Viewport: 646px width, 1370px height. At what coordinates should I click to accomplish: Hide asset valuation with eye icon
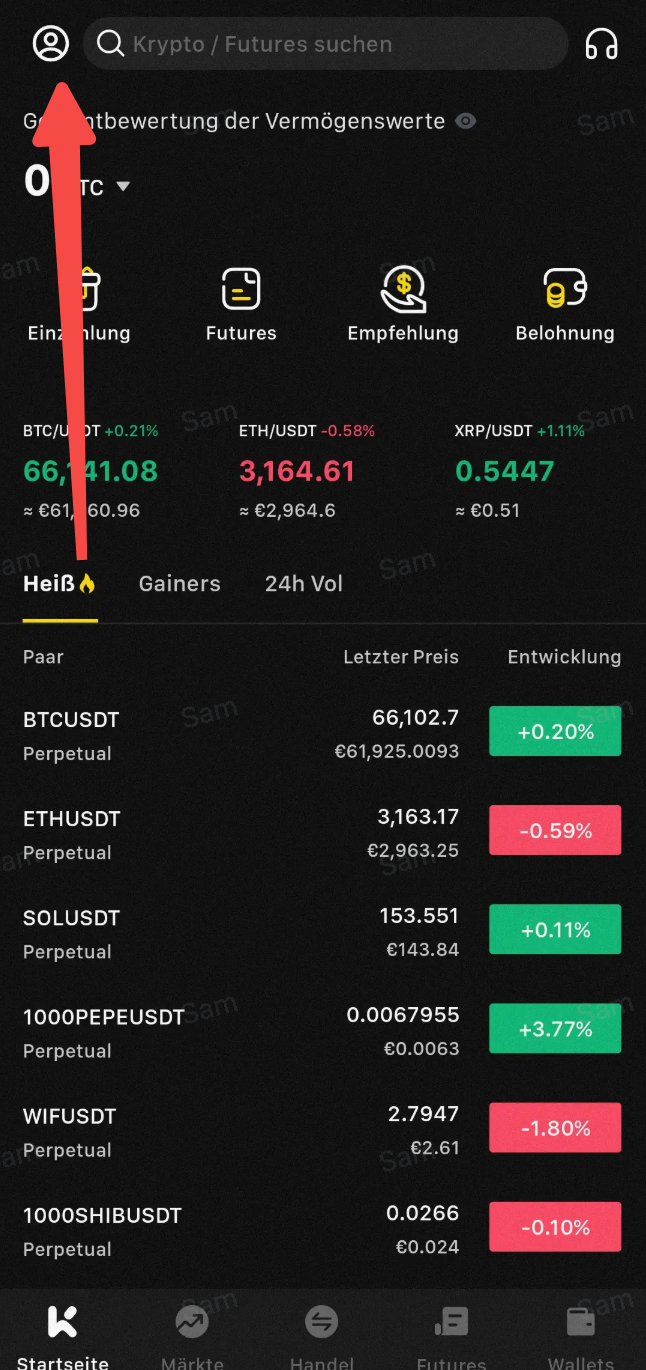coord(465,121)
